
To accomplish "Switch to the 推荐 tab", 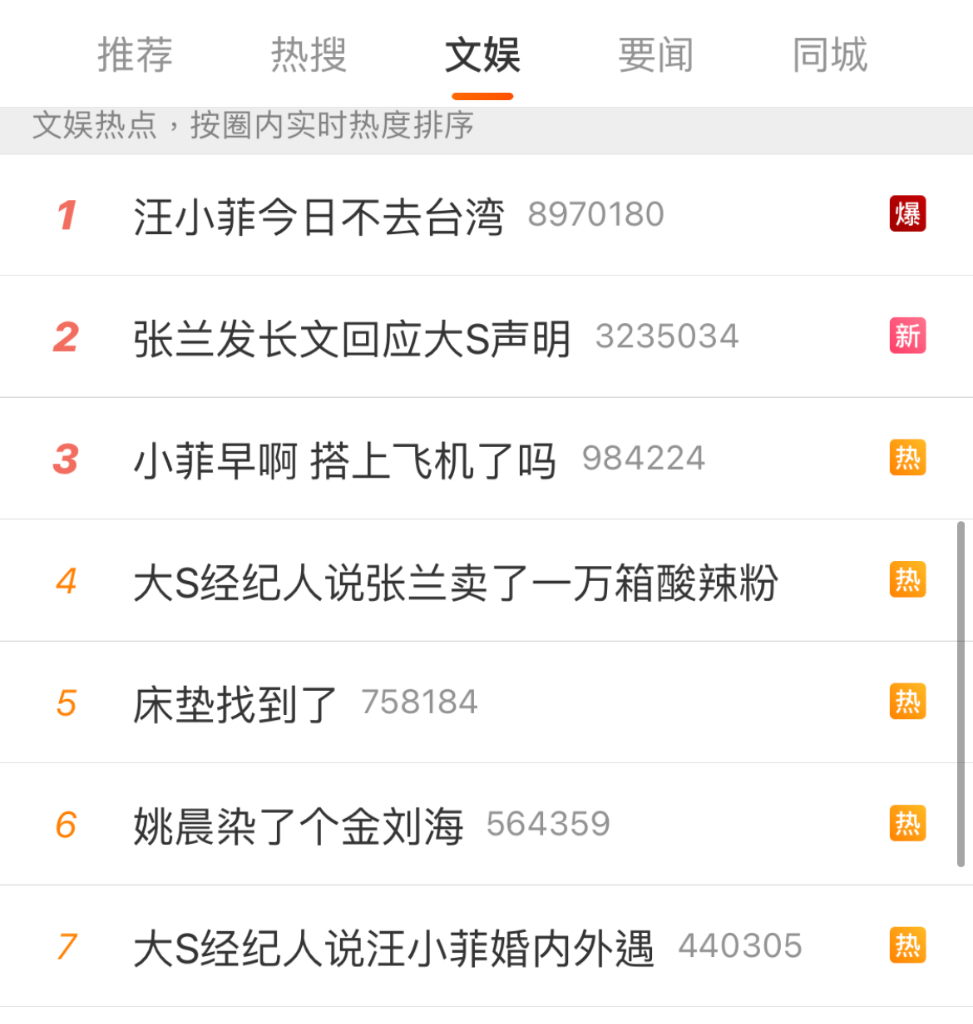I will [135, 55].
